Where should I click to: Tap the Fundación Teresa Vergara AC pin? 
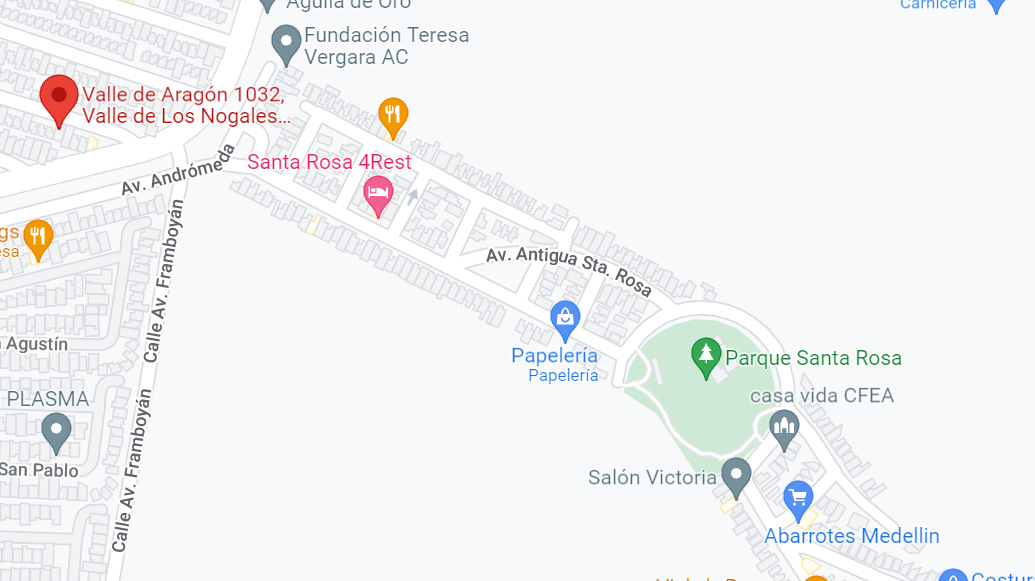(x=287, y=44)
